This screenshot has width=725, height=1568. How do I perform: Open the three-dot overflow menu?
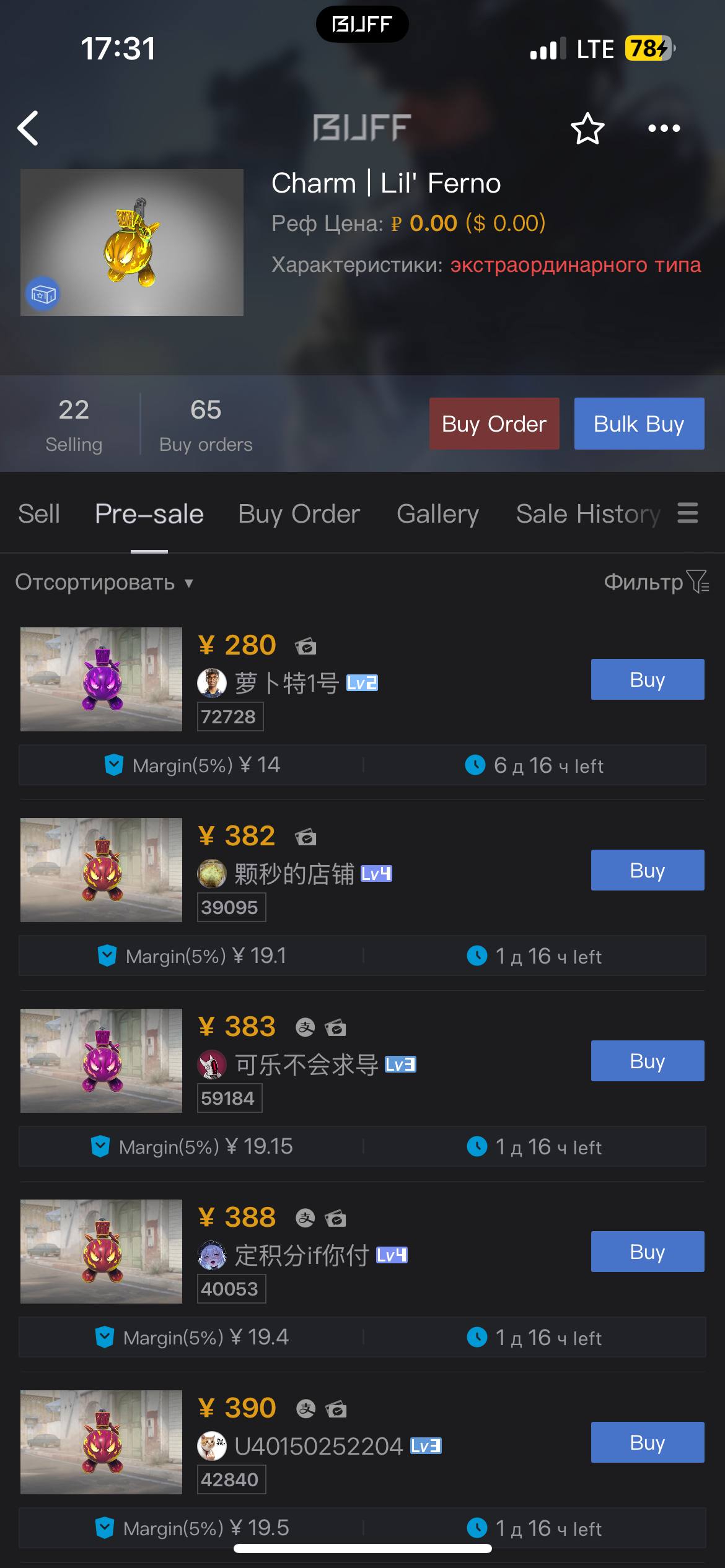pos(664,128)
